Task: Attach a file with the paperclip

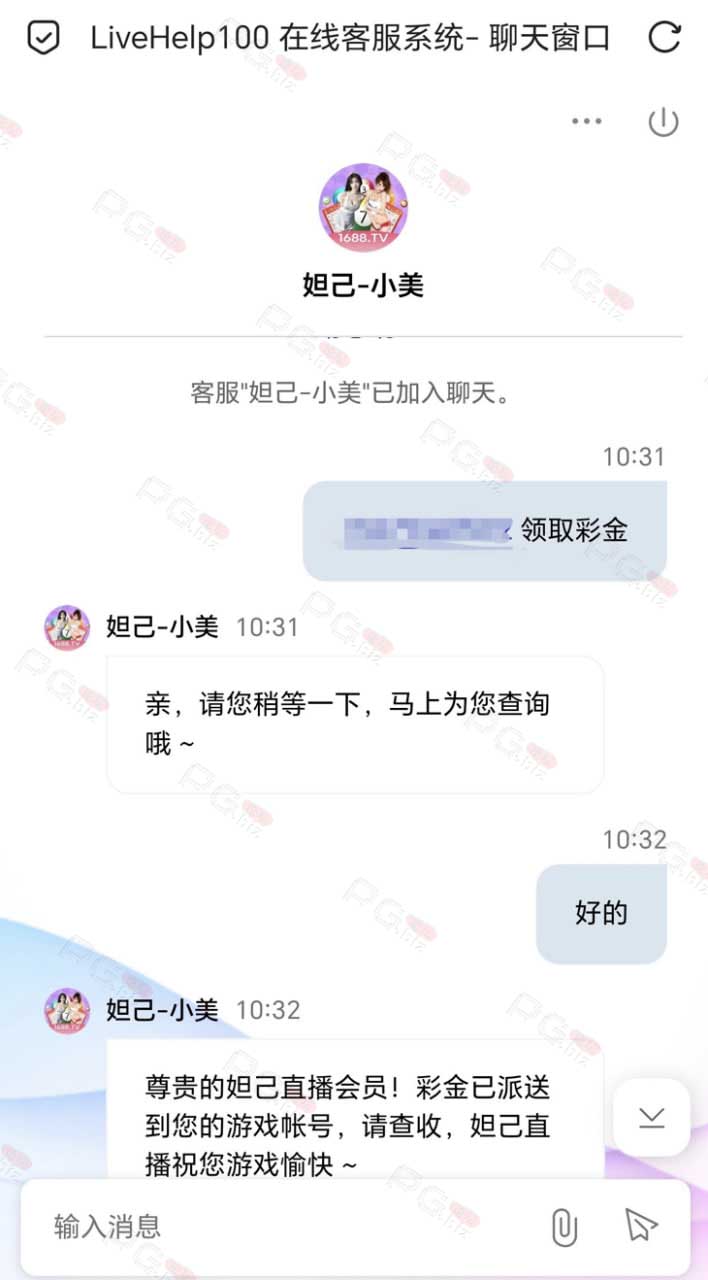Action: (564, 1226)
